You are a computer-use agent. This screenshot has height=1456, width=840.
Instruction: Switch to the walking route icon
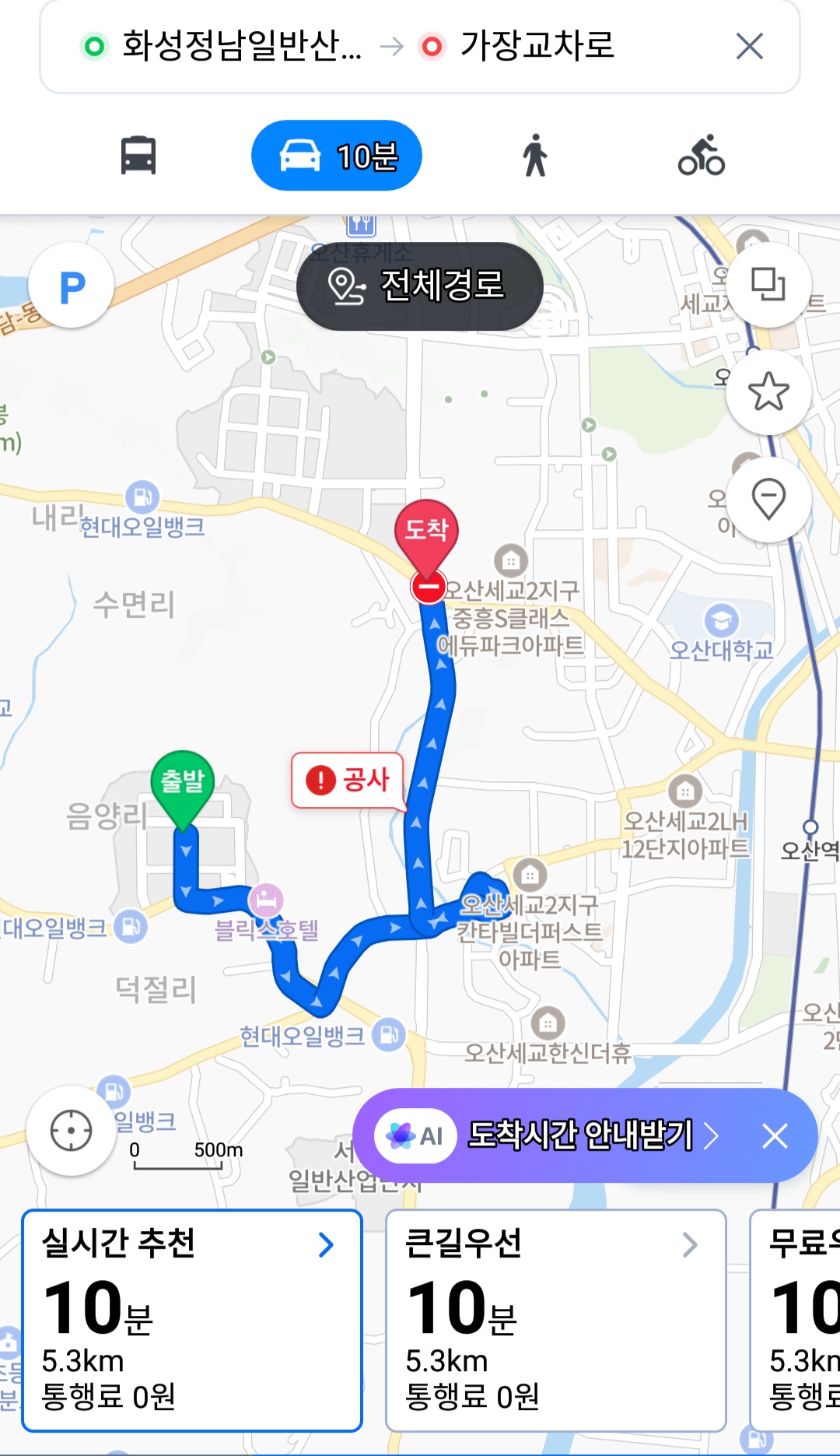point(536,155)
